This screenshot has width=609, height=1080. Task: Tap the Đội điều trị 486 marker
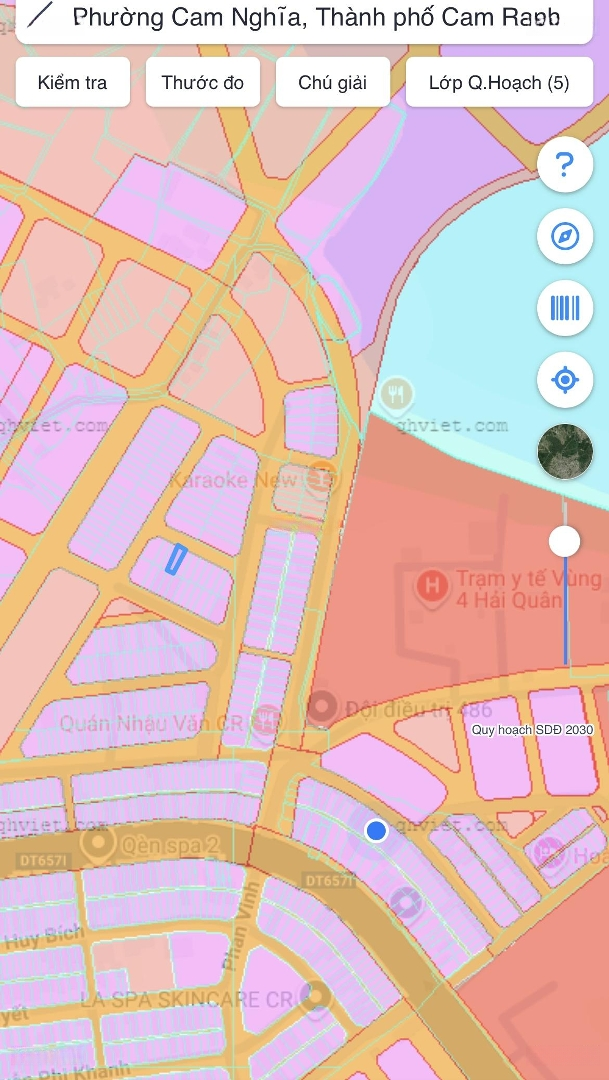point(322,709)
